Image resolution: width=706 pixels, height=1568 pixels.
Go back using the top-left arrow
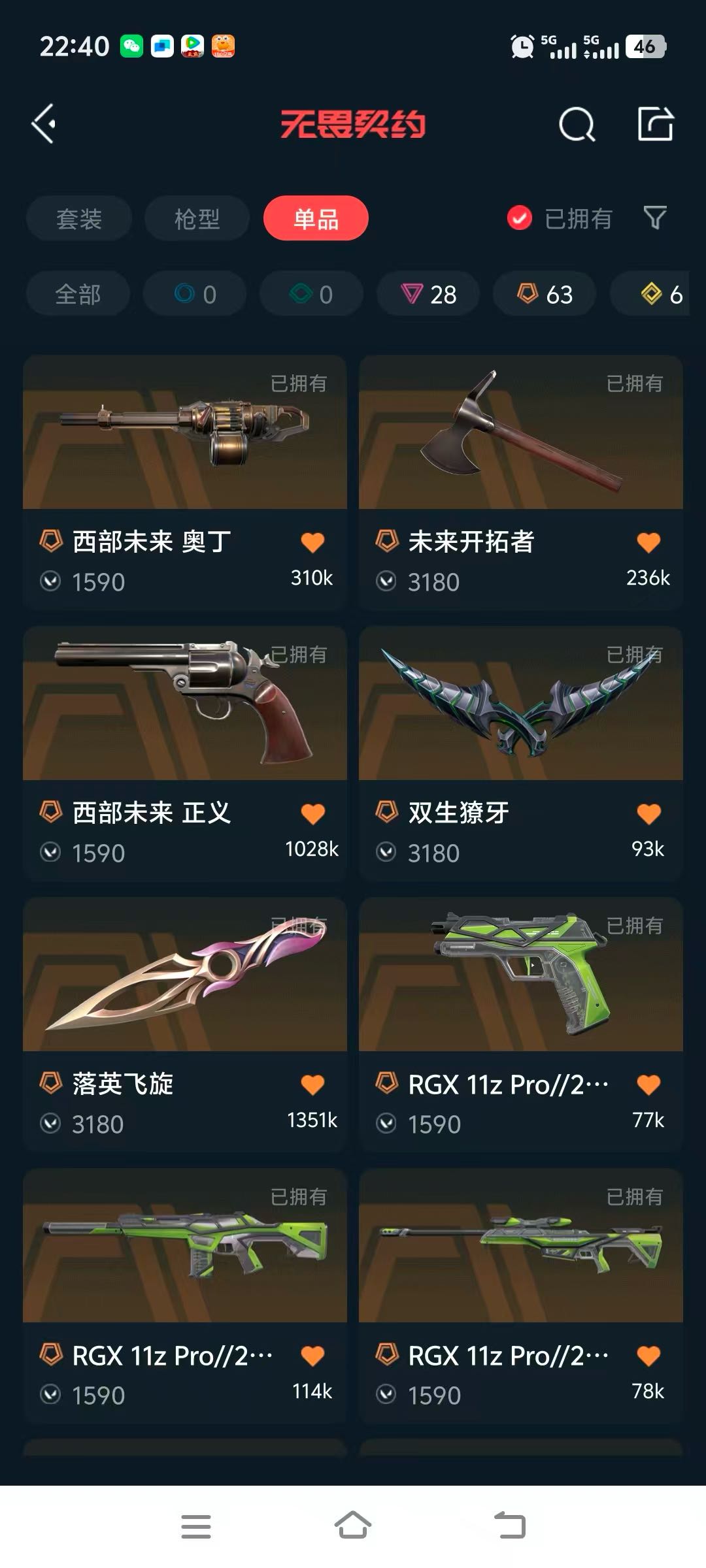pyautogui.click(x=44, y=124)
